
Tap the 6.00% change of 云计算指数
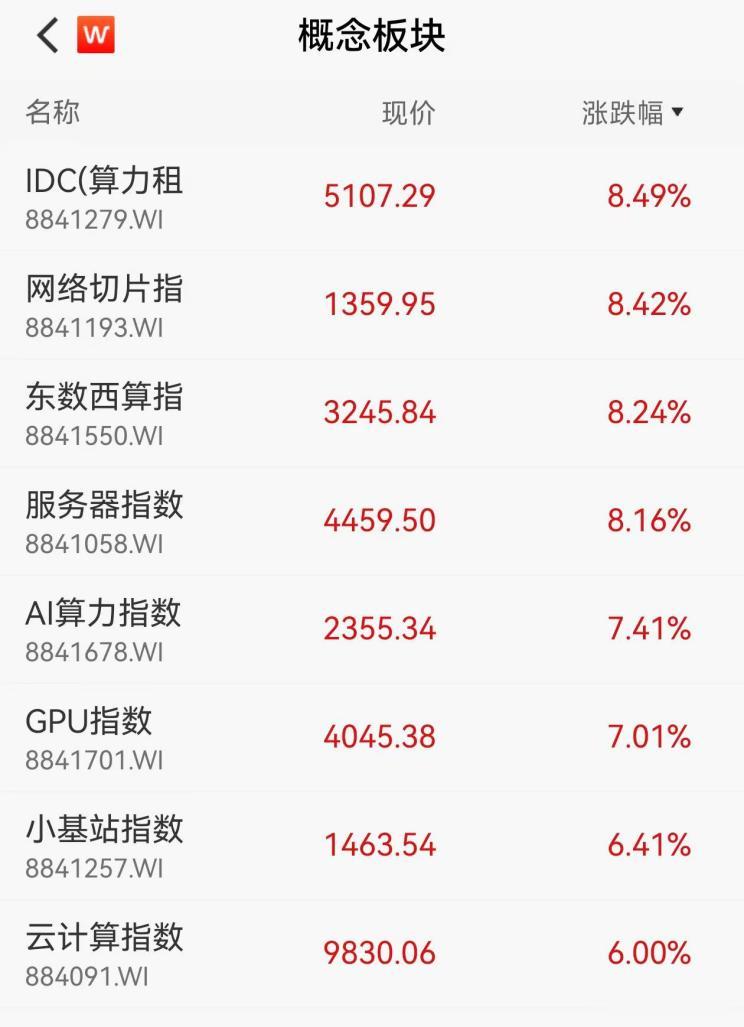[x=650, y=954]
